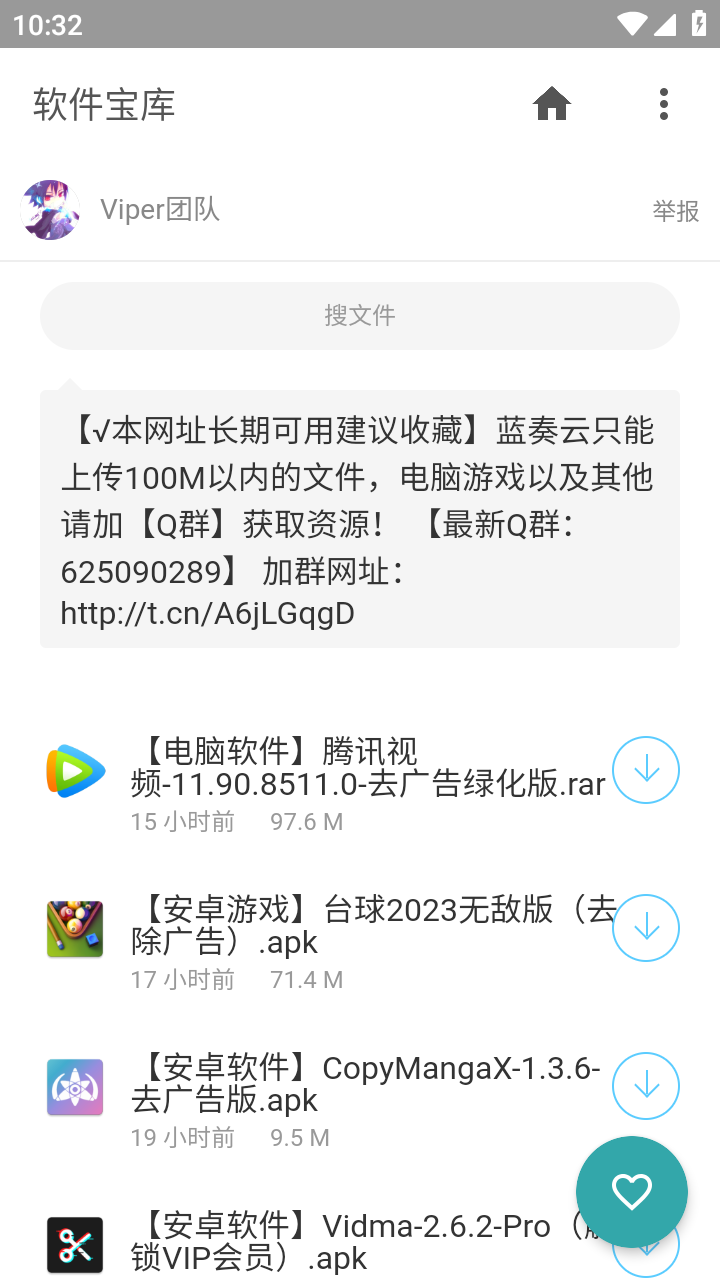
Task: Open the link http://t.cn/A6jLGqgD
Action: pos(207,612)
